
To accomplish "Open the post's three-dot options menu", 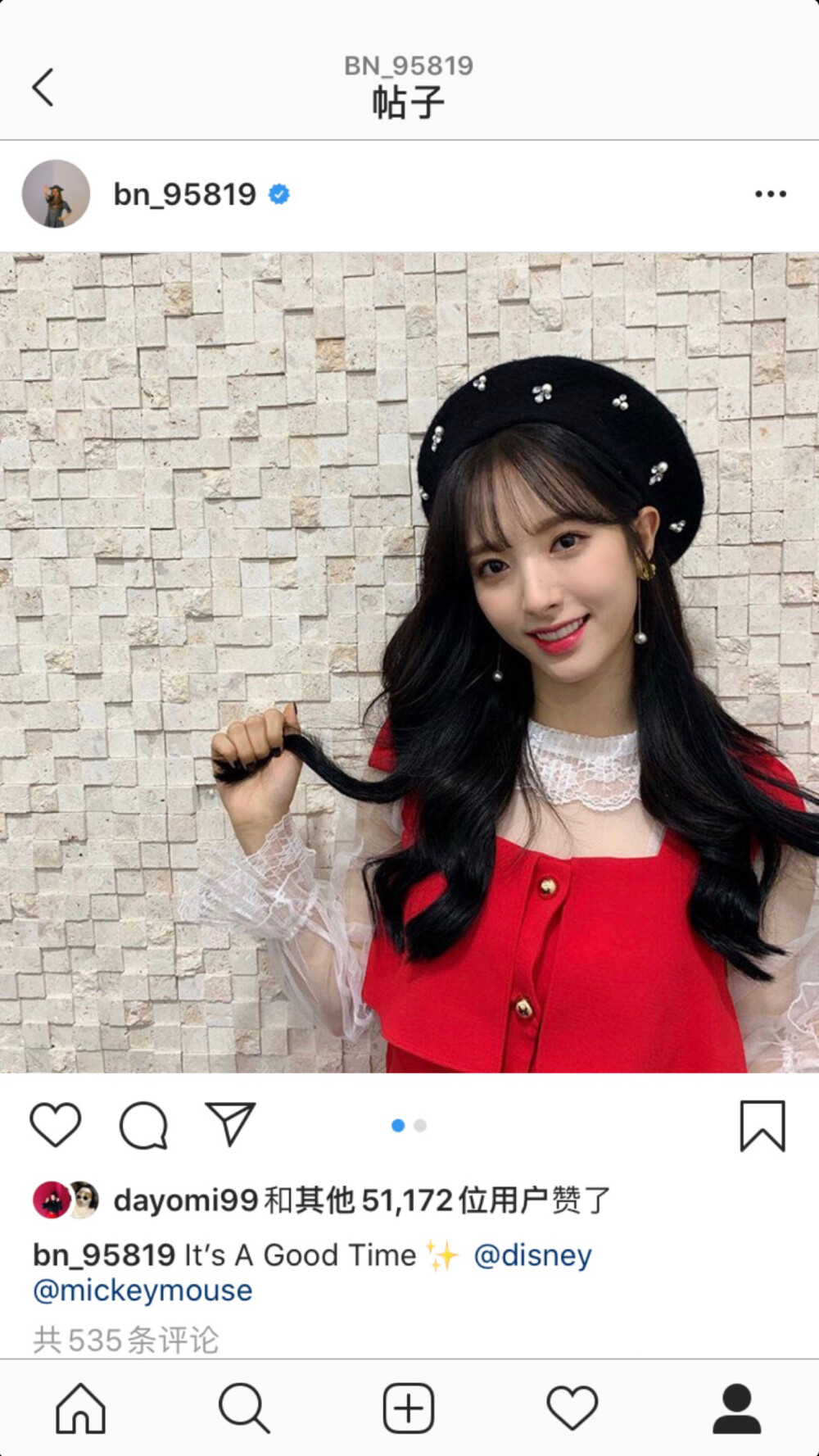I will tap(770, 194).
